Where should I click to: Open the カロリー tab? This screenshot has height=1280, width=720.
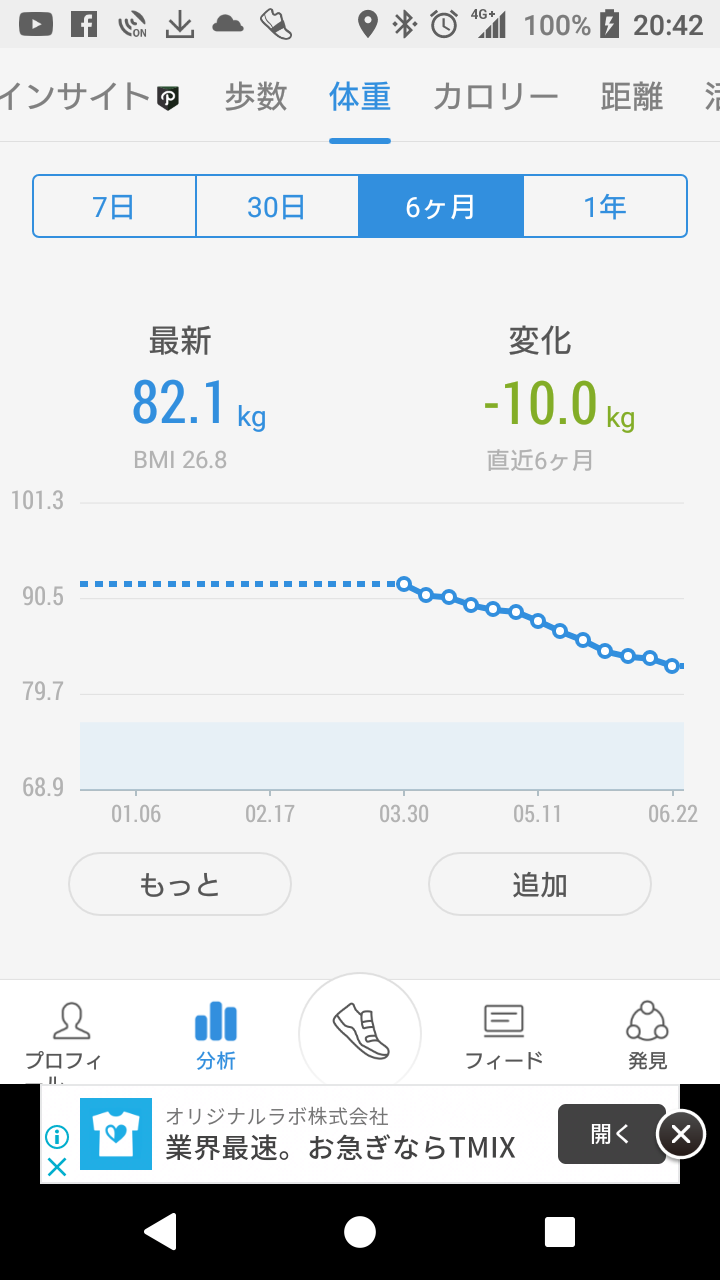tap(495, 97)
